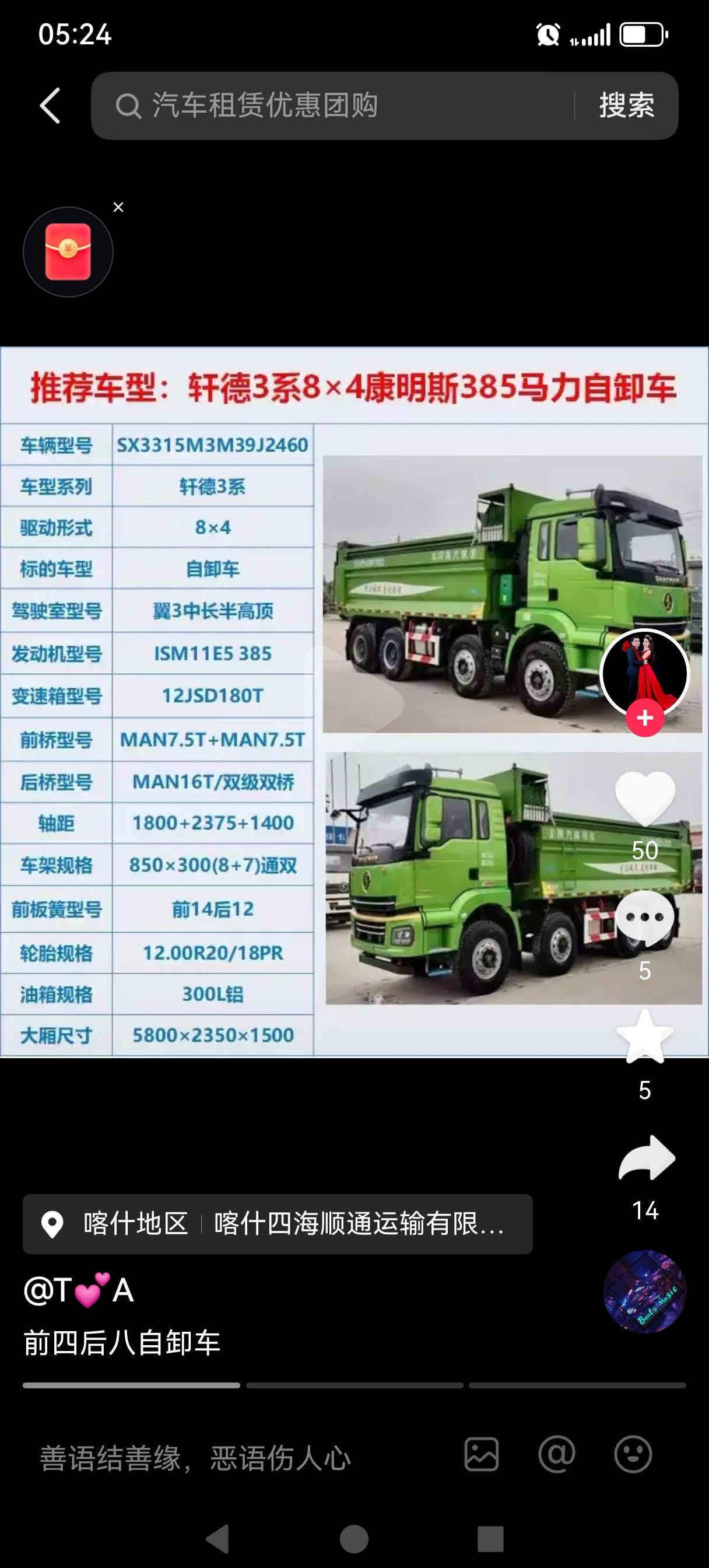
Task: Open the username @T A profile
Action: click(x=79, y=1289)
